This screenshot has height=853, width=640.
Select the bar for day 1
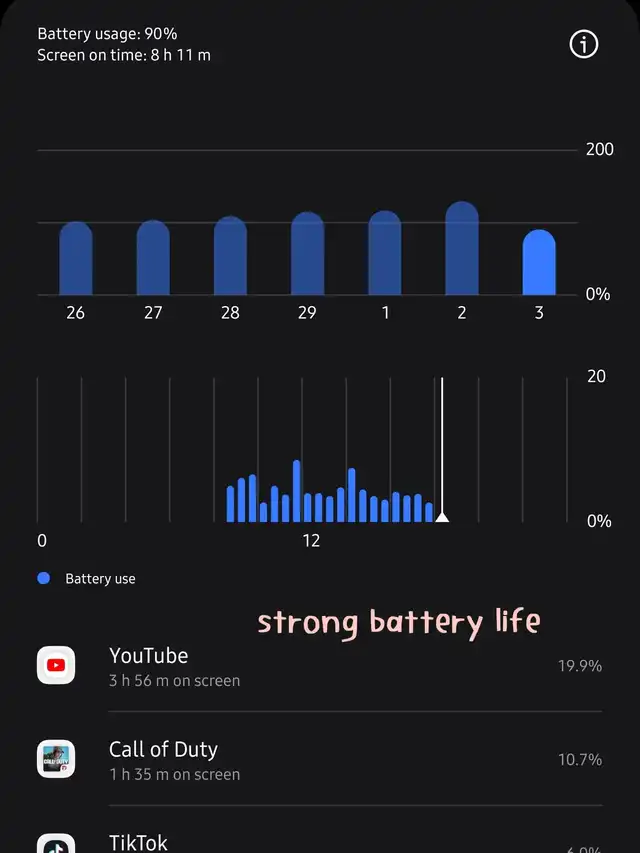[x=384, y=253]
